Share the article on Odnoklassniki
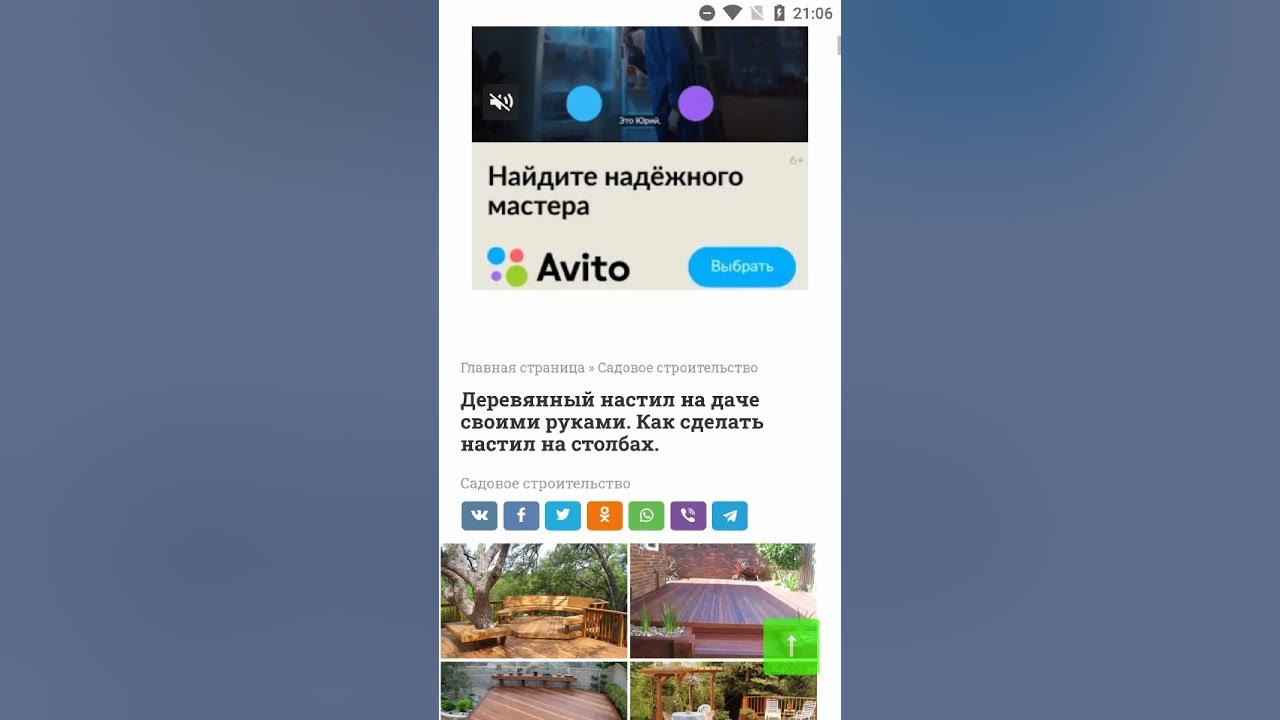Image resolution: width=1280 pixels, height=720 pixels. click(604, 516)
